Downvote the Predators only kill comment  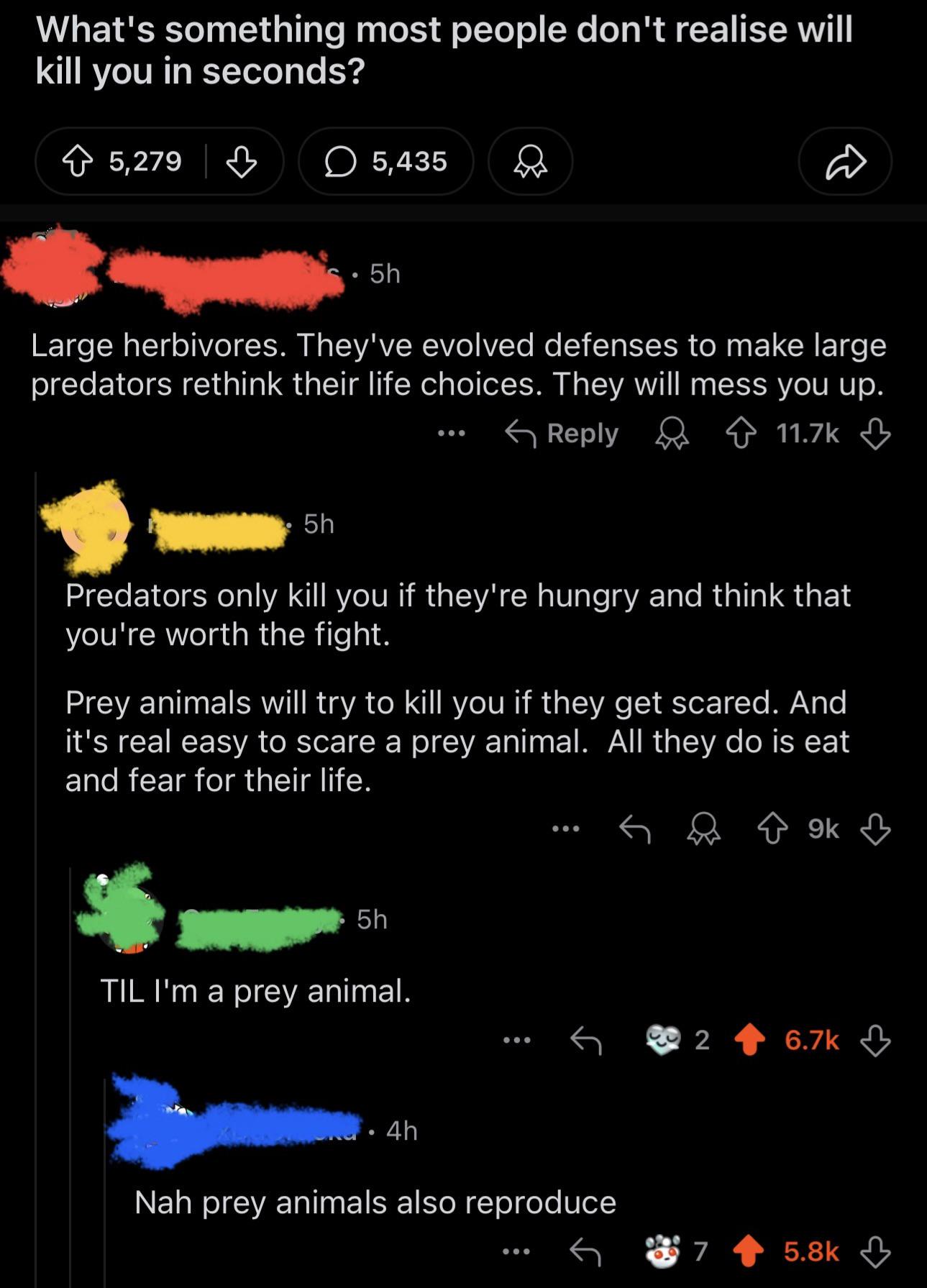click(875, 829)
